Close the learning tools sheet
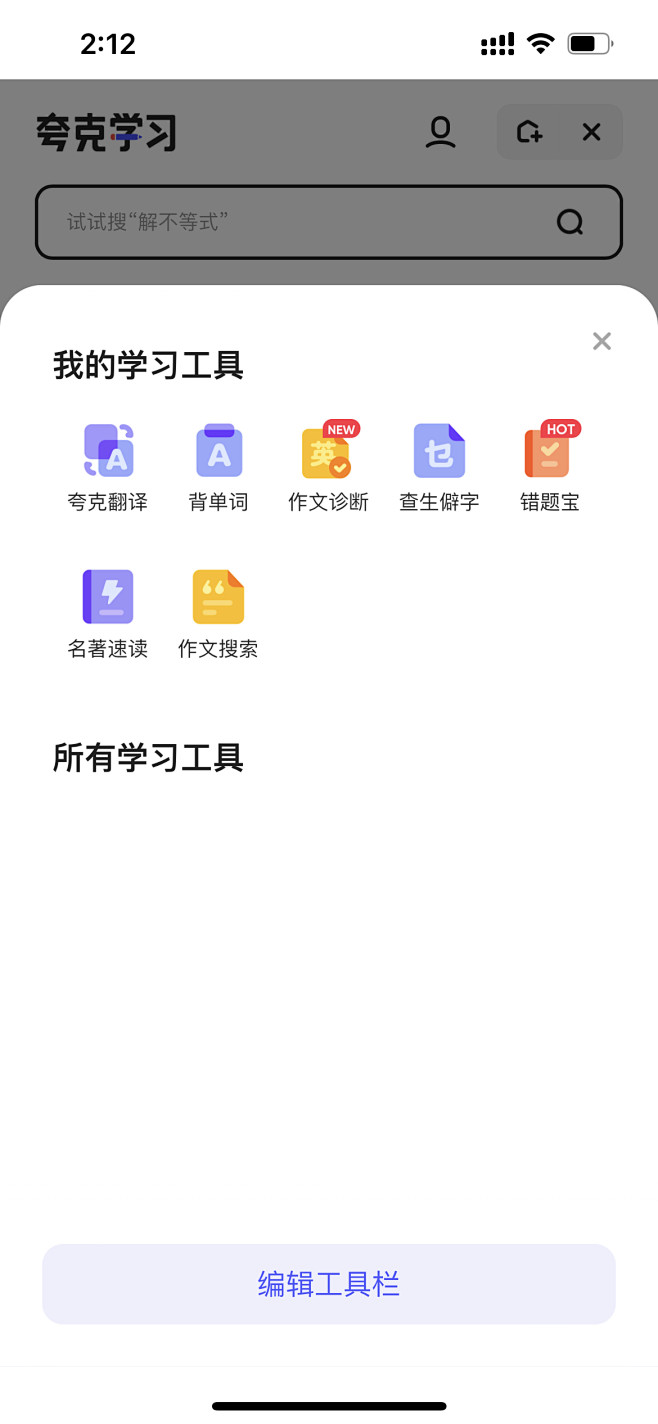The width and height of the screenshot is (658, 1424). pyautogui.click(x=601, y=341)
